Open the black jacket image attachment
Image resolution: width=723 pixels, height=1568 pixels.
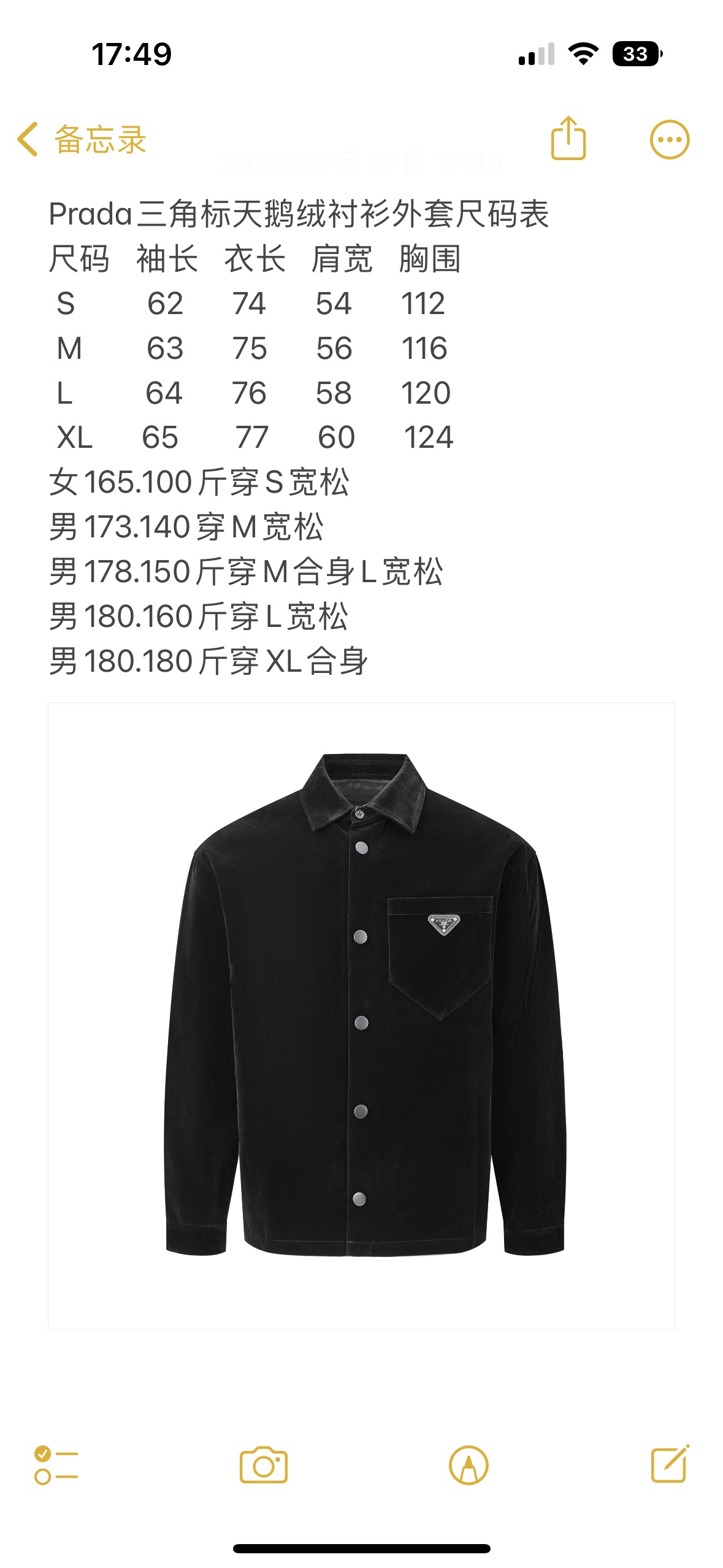pos(361,1015)
